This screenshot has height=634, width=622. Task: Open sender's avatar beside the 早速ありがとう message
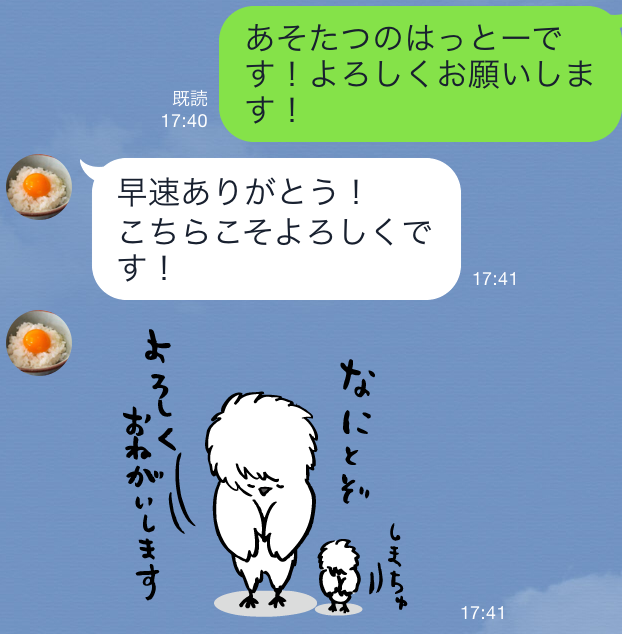[x=39, y=187]
